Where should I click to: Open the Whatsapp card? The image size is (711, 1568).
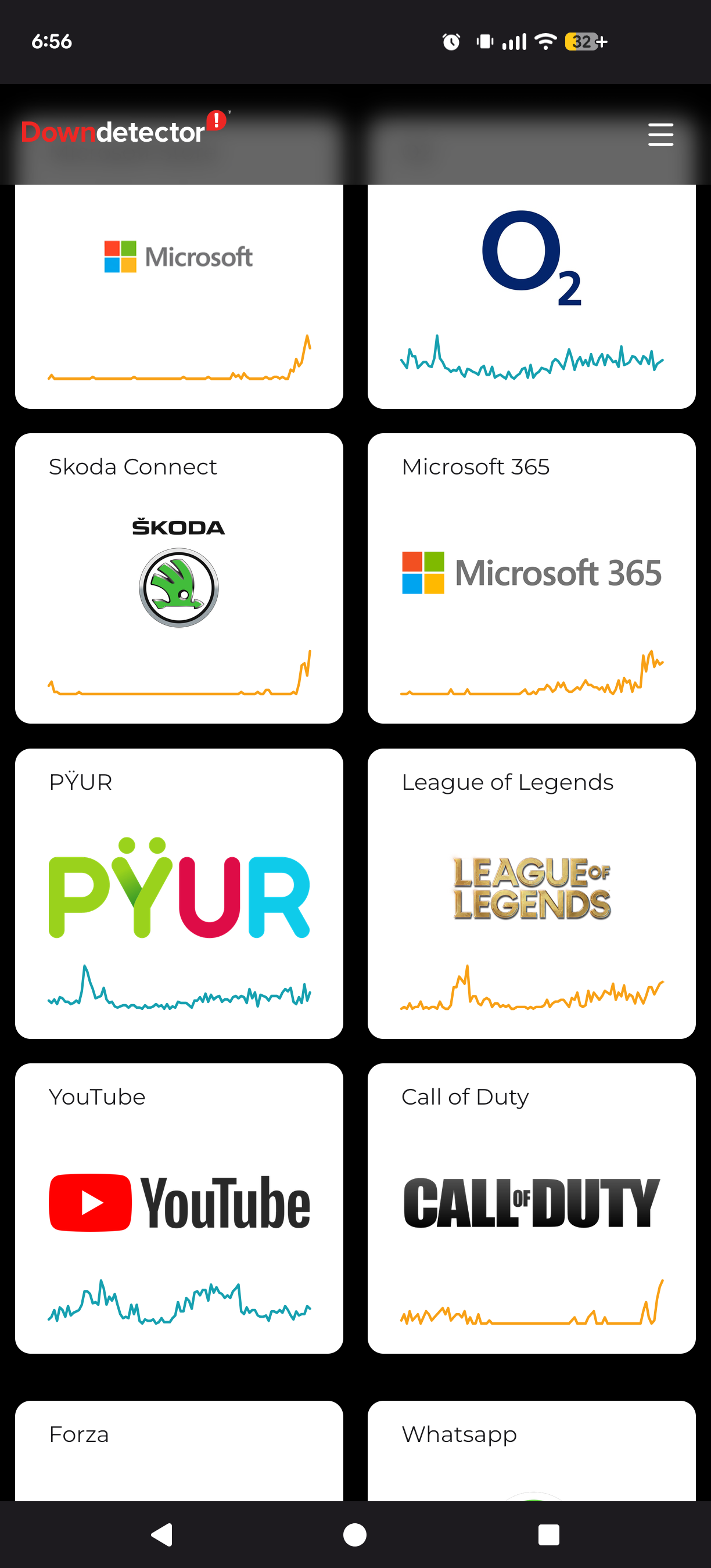tap(532, 1451)
